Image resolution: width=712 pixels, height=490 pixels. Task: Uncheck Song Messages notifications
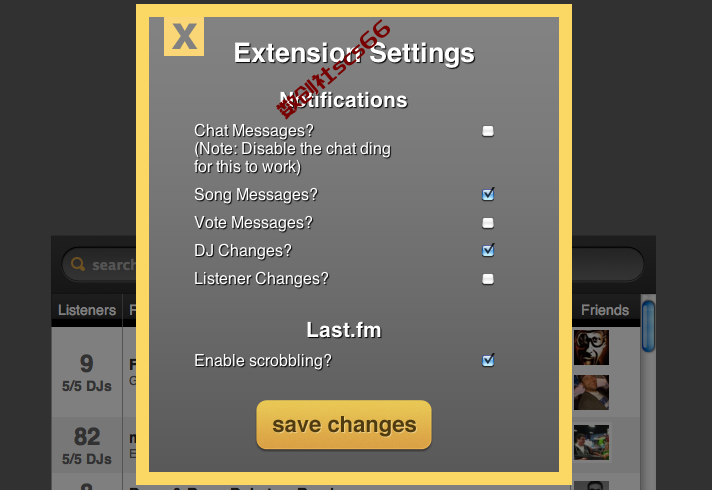point(488,194)
